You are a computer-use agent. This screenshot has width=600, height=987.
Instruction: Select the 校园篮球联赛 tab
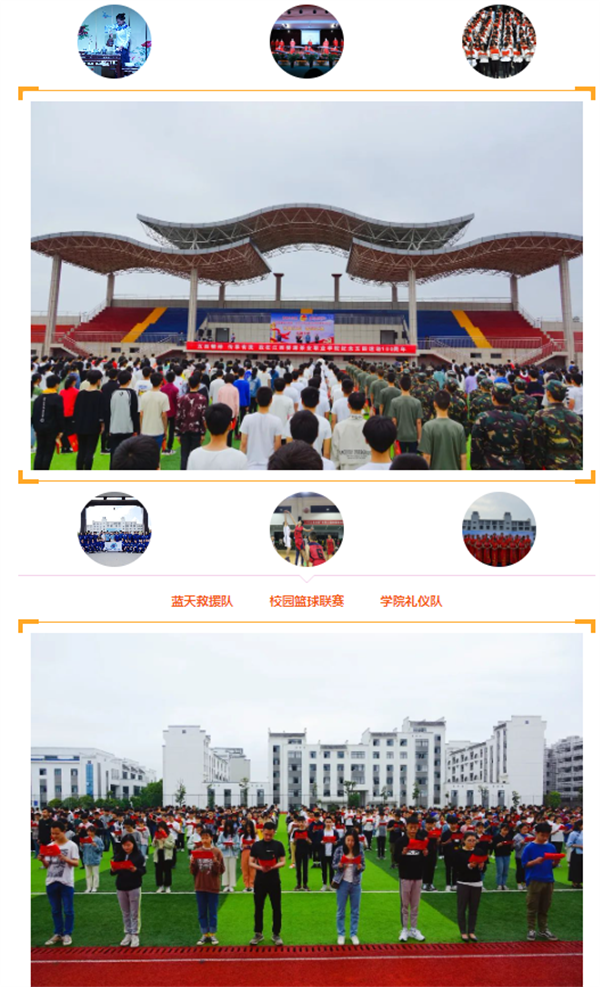307,601
